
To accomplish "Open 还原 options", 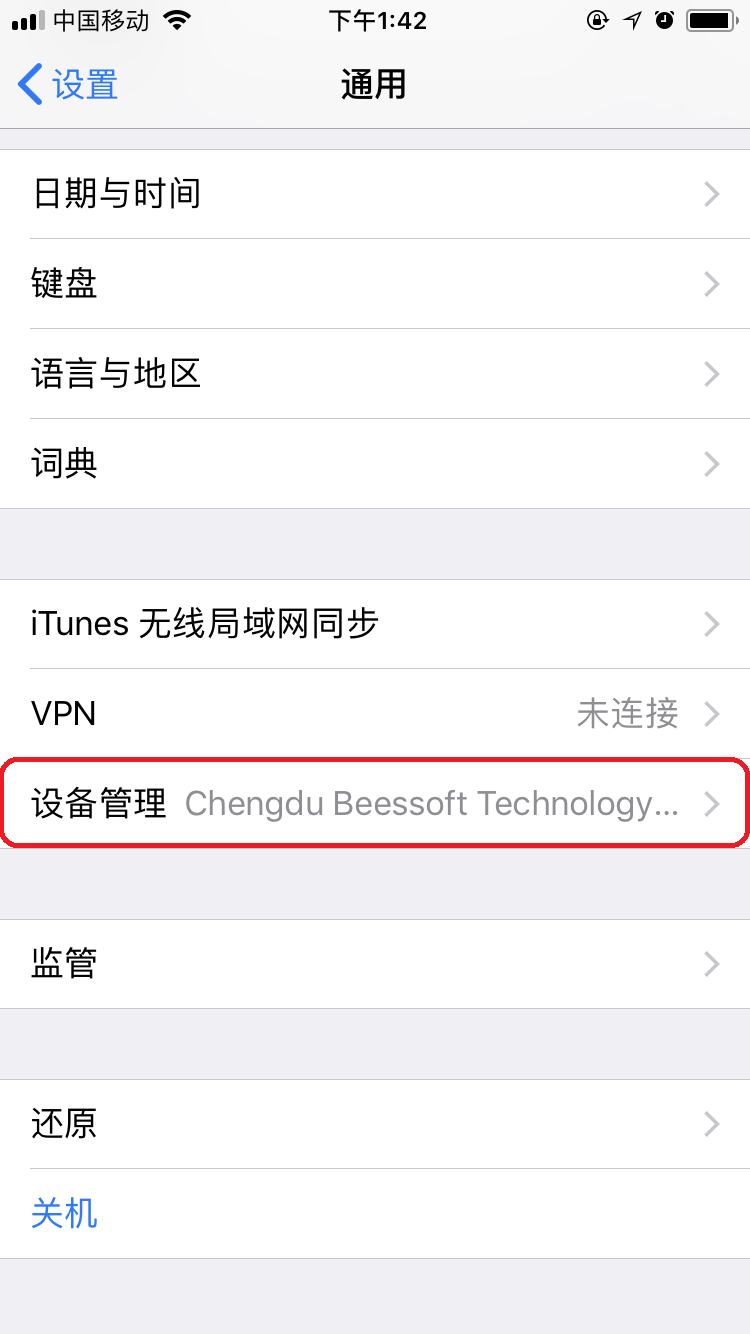I will click(375, 1124).
